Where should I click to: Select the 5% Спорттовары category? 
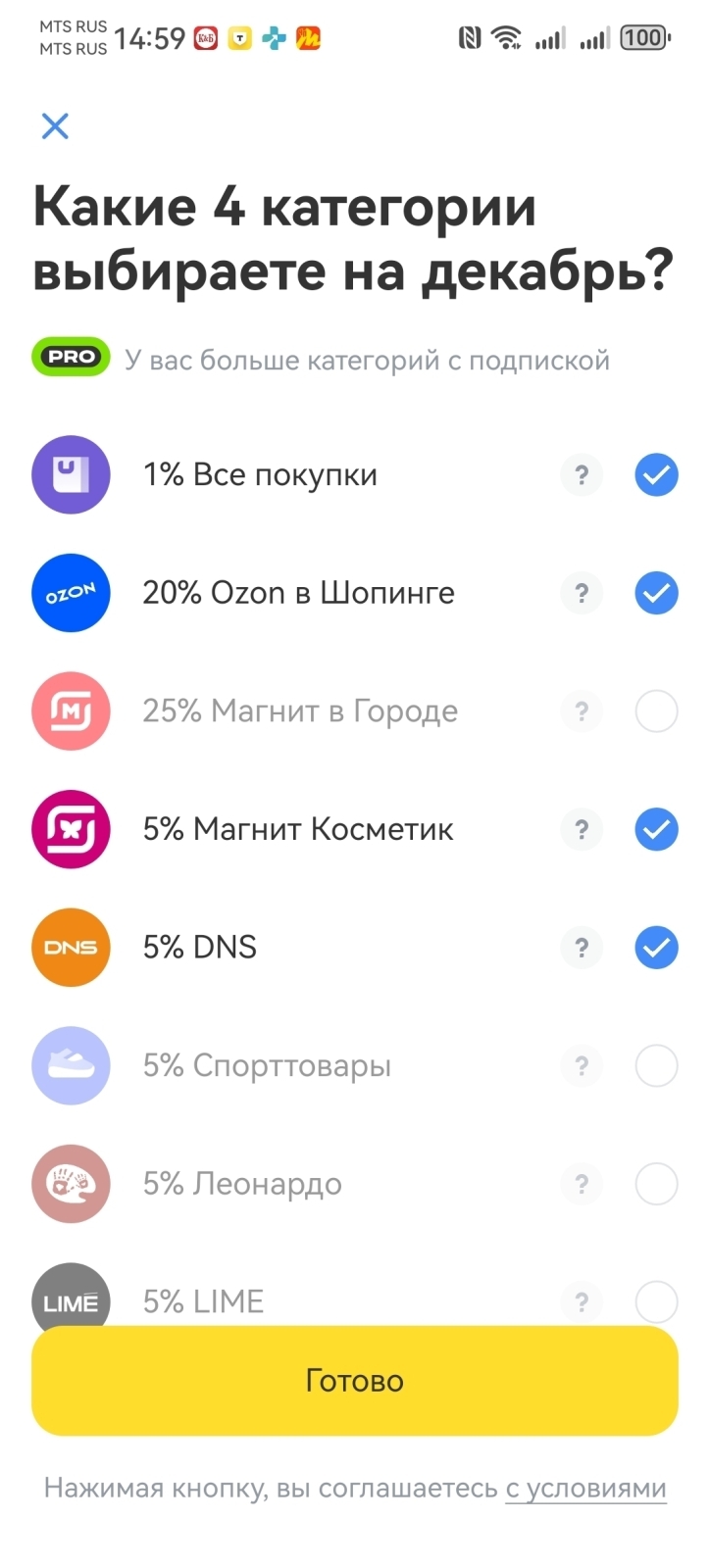(x=655, y=1065)
